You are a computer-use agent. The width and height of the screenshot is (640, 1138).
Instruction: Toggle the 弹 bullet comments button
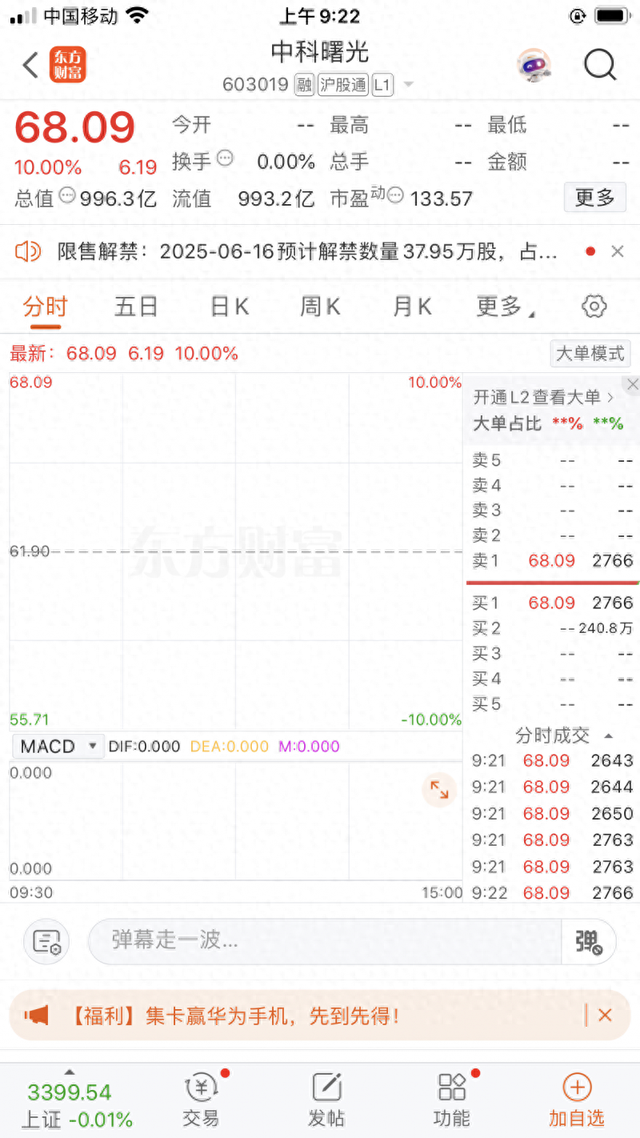click(588, 940)
